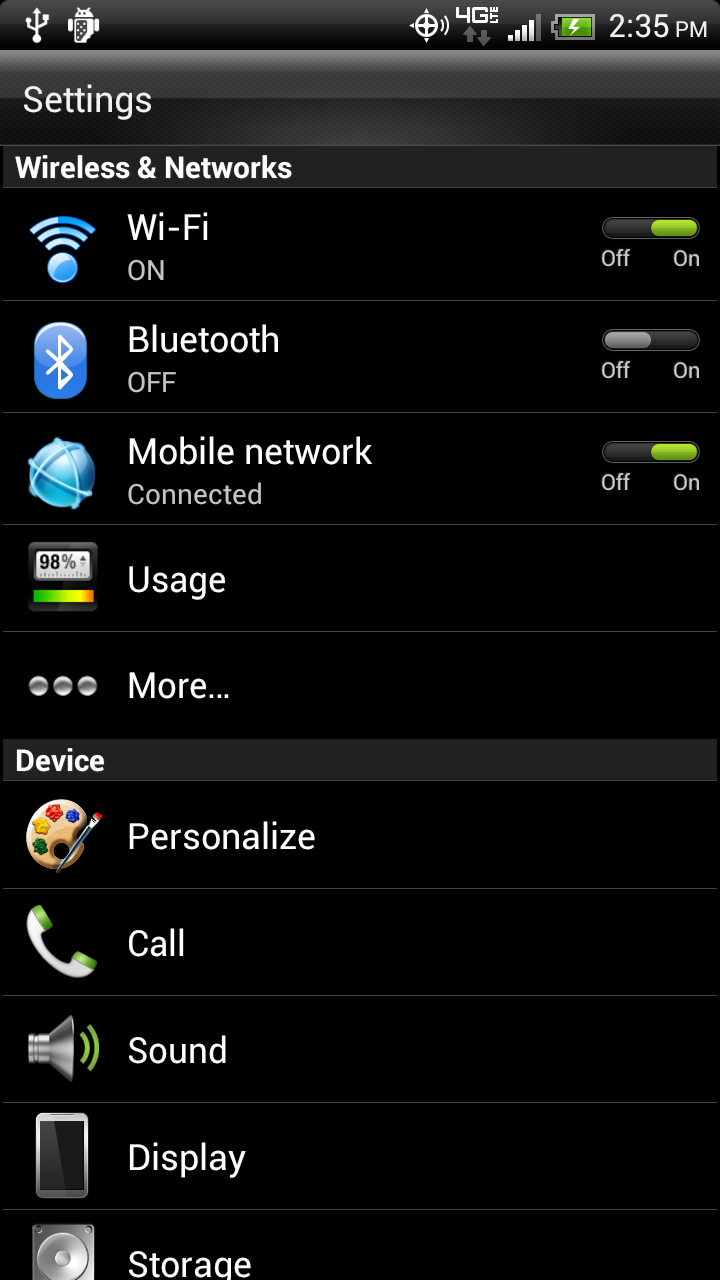Disable Mobile network via its switch
The image size is (720, 1280).
650,452
